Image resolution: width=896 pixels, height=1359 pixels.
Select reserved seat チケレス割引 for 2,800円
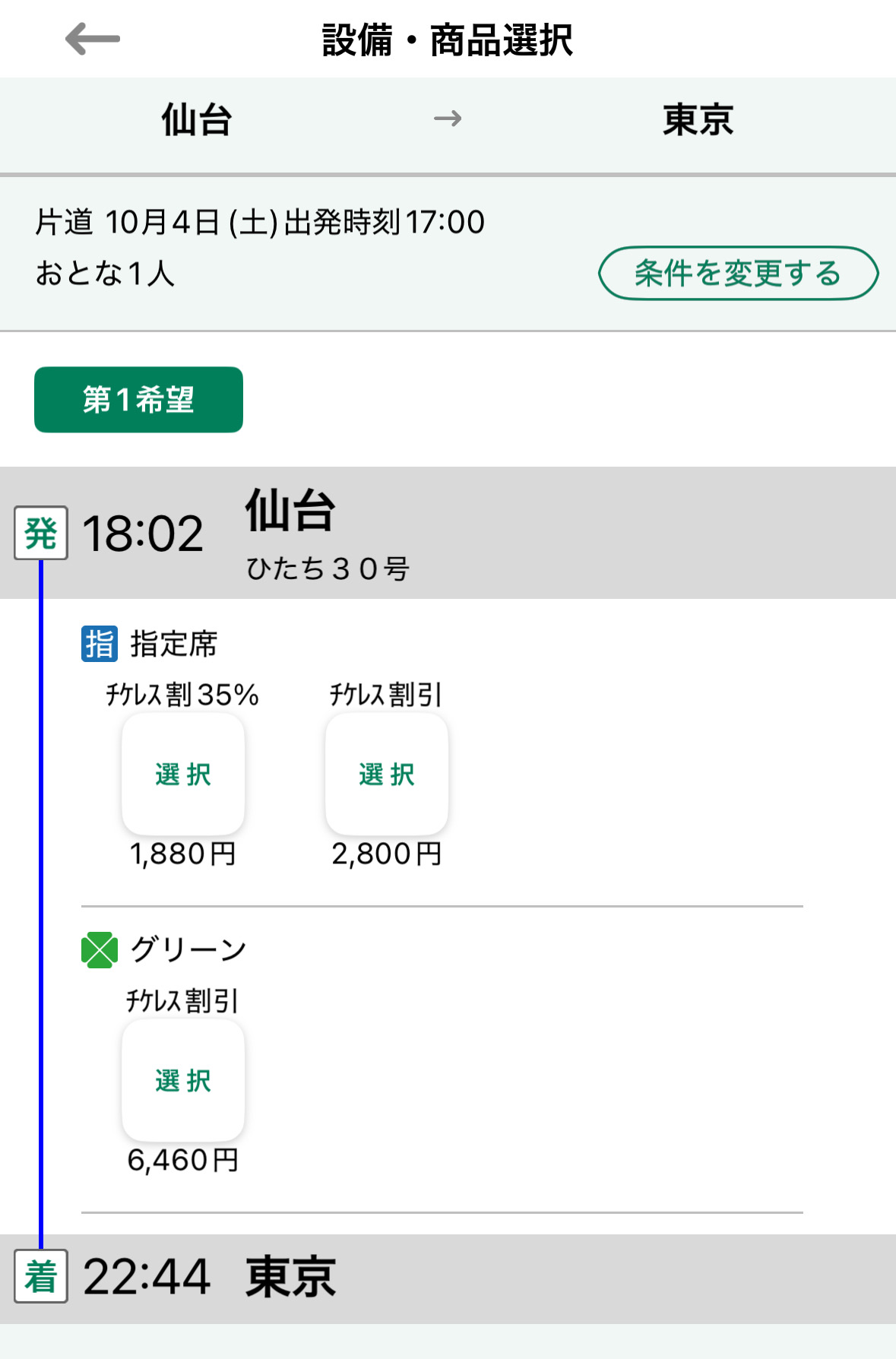387,775
